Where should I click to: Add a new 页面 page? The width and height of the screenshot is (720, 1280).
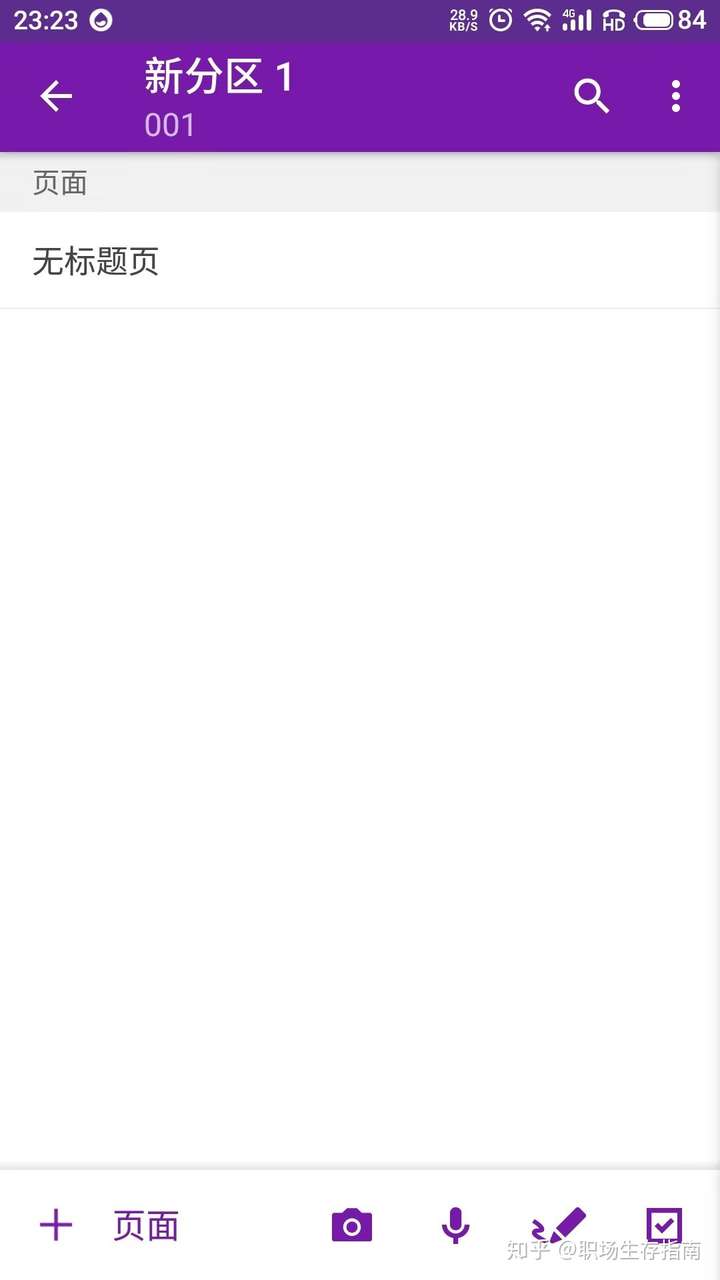pos(108,1225)
